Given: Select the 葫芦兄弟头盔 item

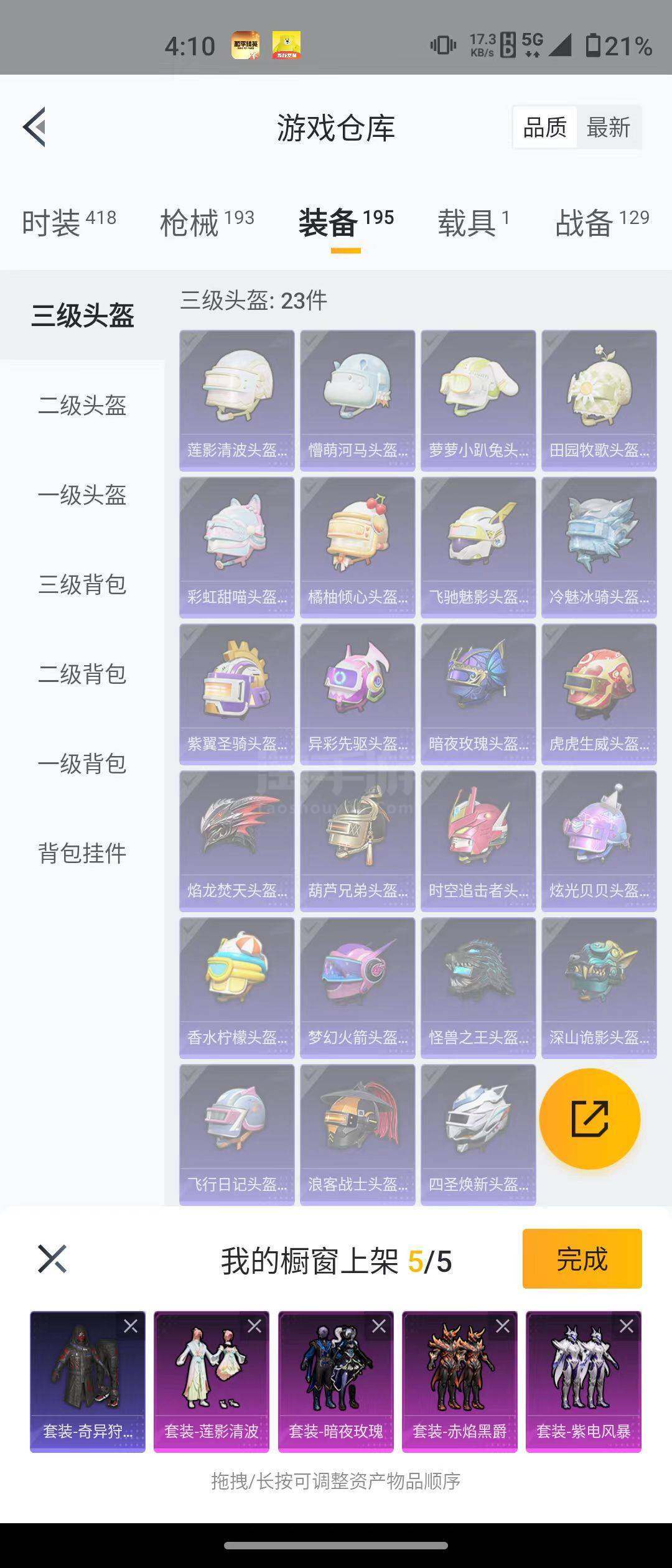Looking at the screenshot, I should tap(357, 841).
